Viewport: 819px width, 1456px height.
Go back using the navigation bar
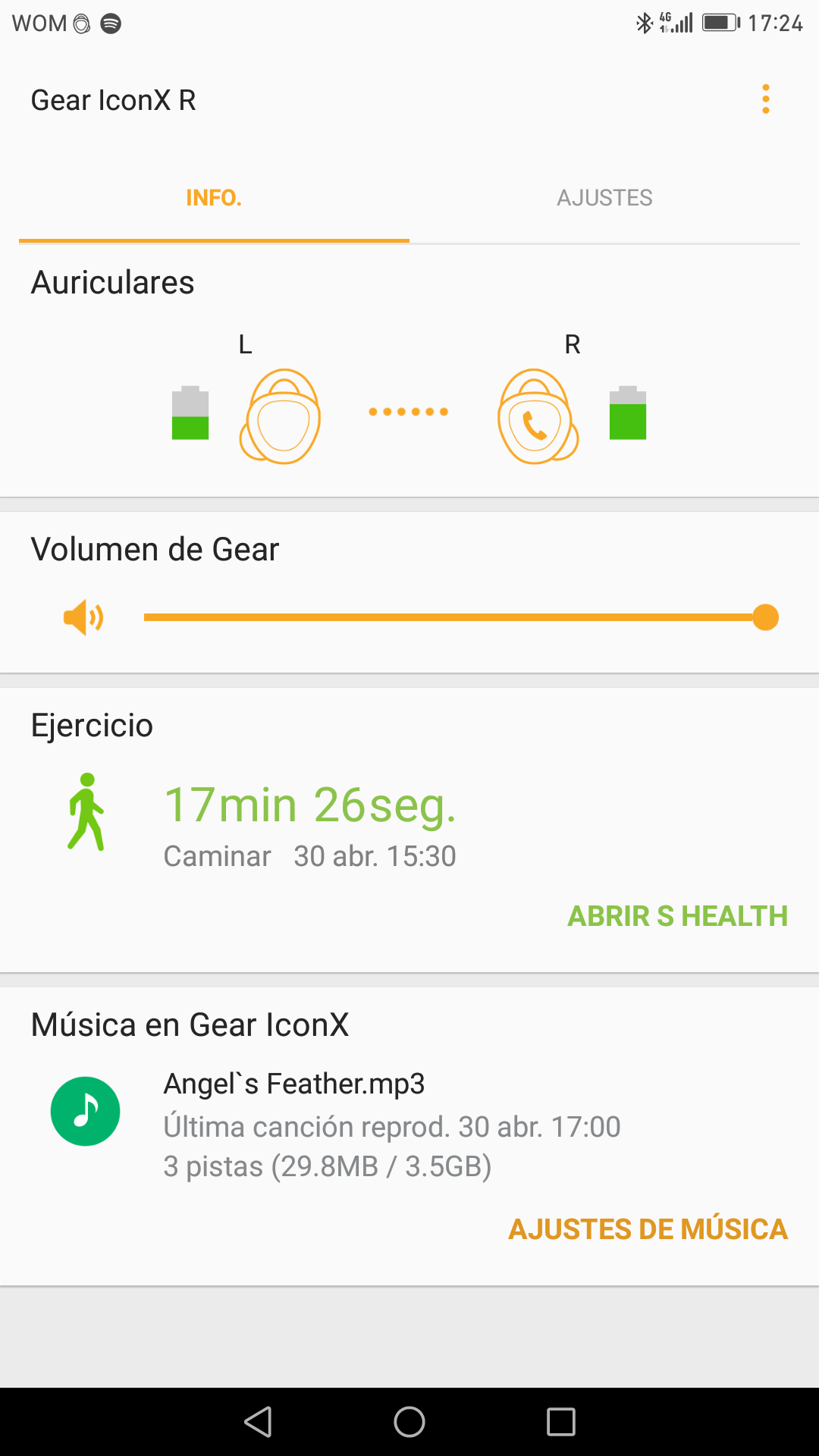(258, 1422)
